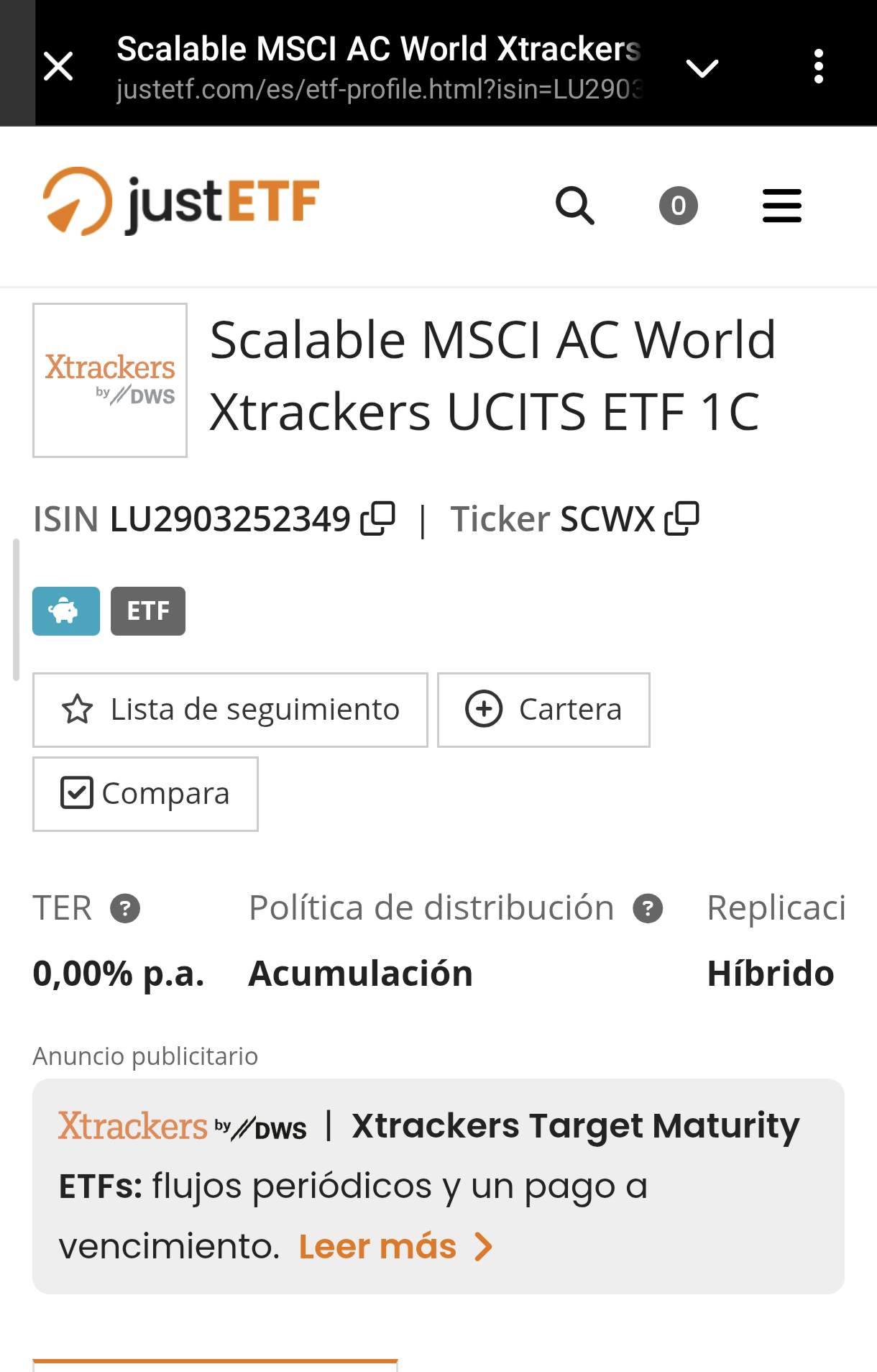This screenshot has height=1372, width=877.
Task: Select Compara to compare this ETF
Action: [145, 794]
